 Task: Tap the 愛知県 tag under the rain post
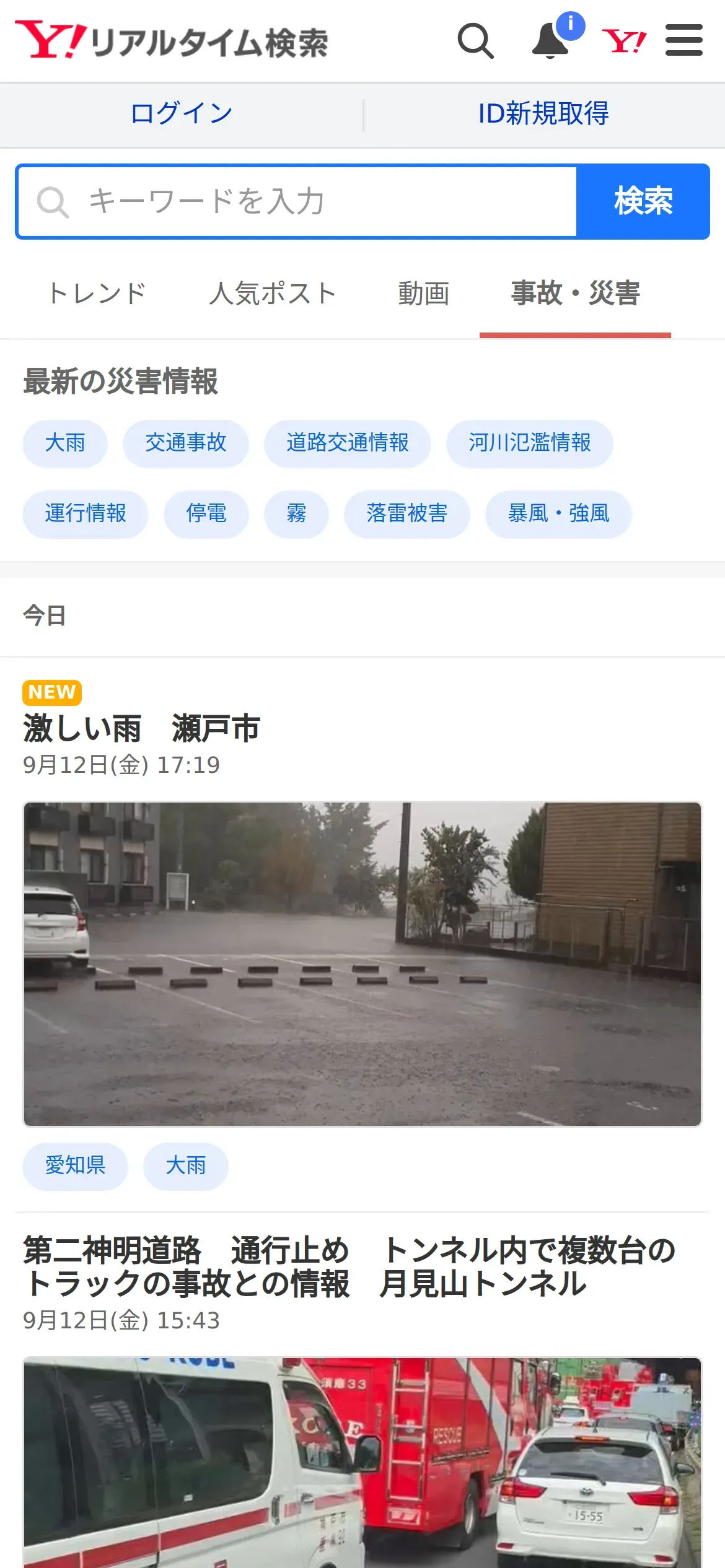coord(75,1166)
